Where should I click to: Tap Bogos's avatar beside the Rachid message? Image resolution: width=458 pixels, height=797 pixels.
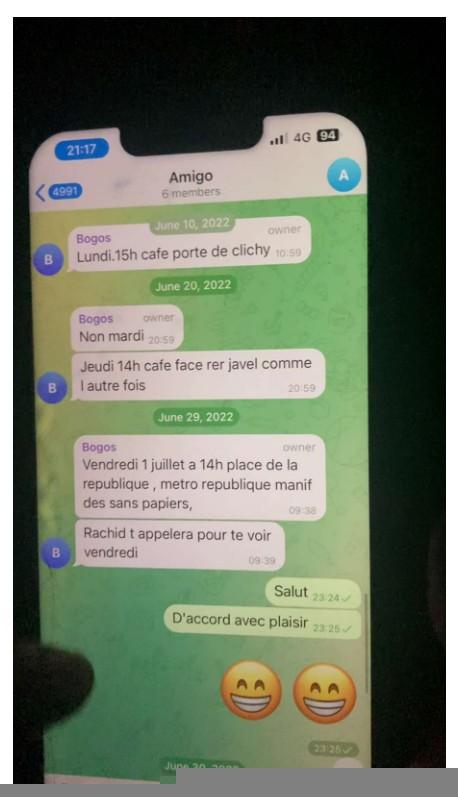[55, 553]
